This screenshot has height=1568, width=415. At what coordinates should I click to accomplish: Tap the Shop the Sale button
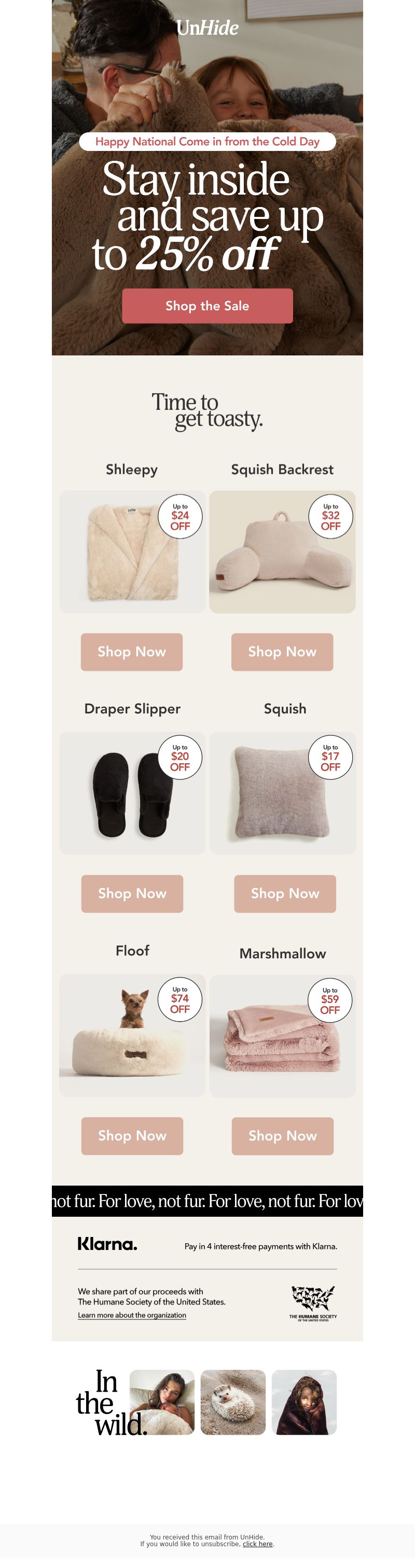tap(207, 306)
